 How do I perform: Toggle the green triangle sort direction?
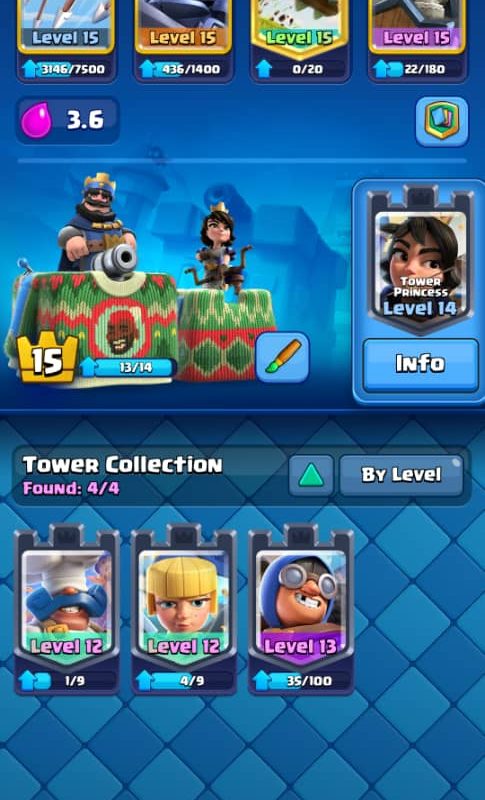point(311,476)
